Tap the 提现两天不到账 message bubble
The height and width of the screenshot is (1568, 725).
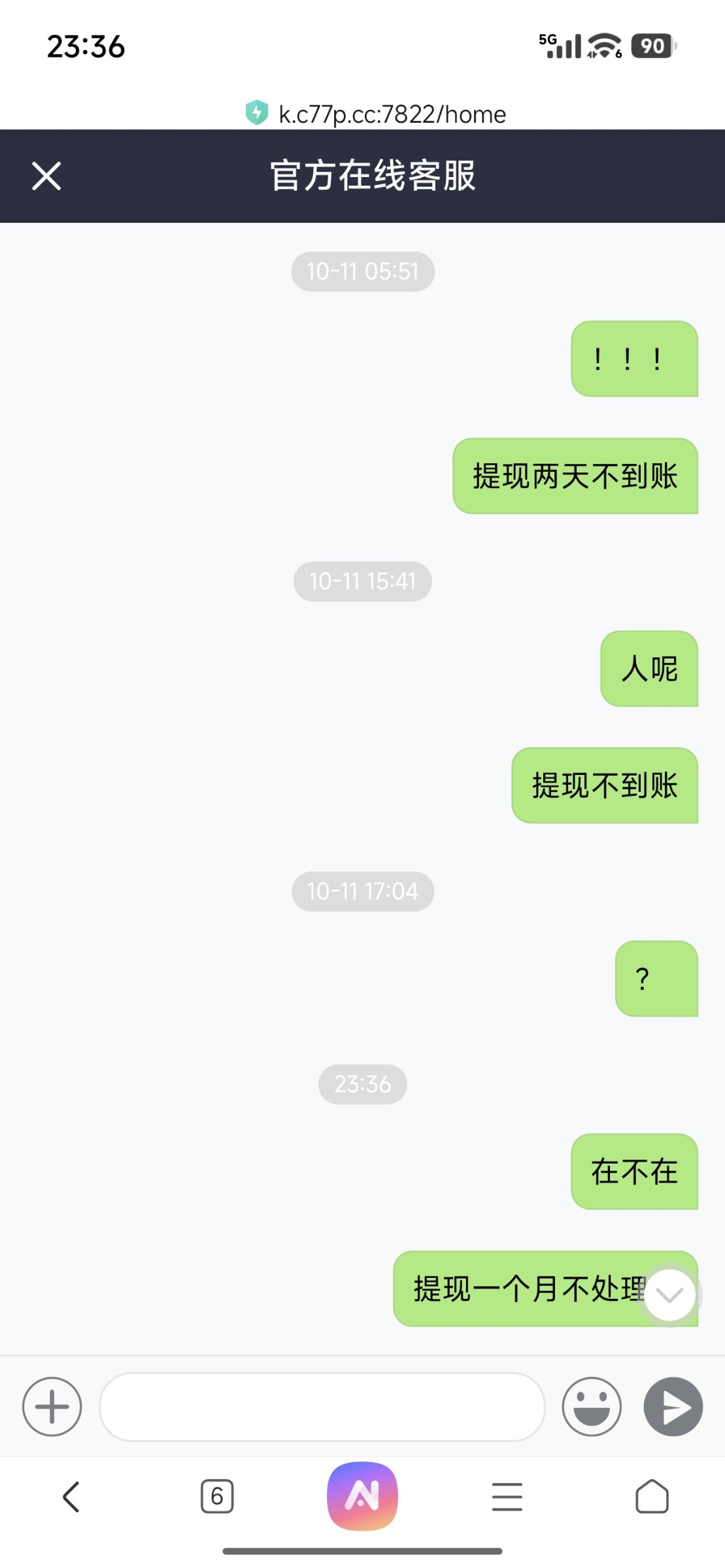[575, 478]
